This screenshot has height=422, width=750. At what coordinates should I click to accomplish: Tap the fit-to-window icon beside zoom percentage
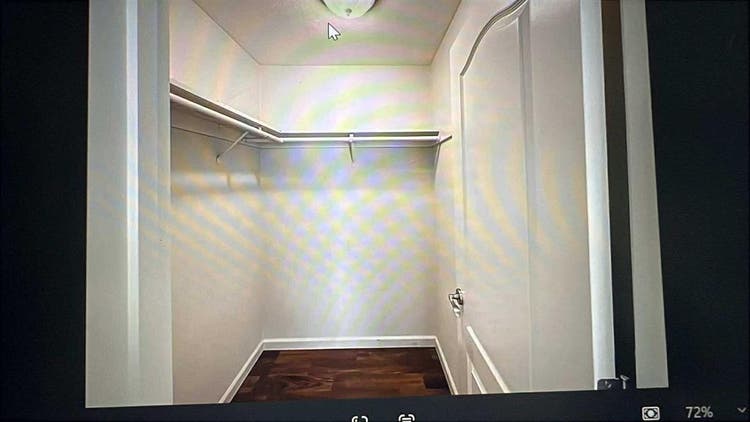[651, 412]
